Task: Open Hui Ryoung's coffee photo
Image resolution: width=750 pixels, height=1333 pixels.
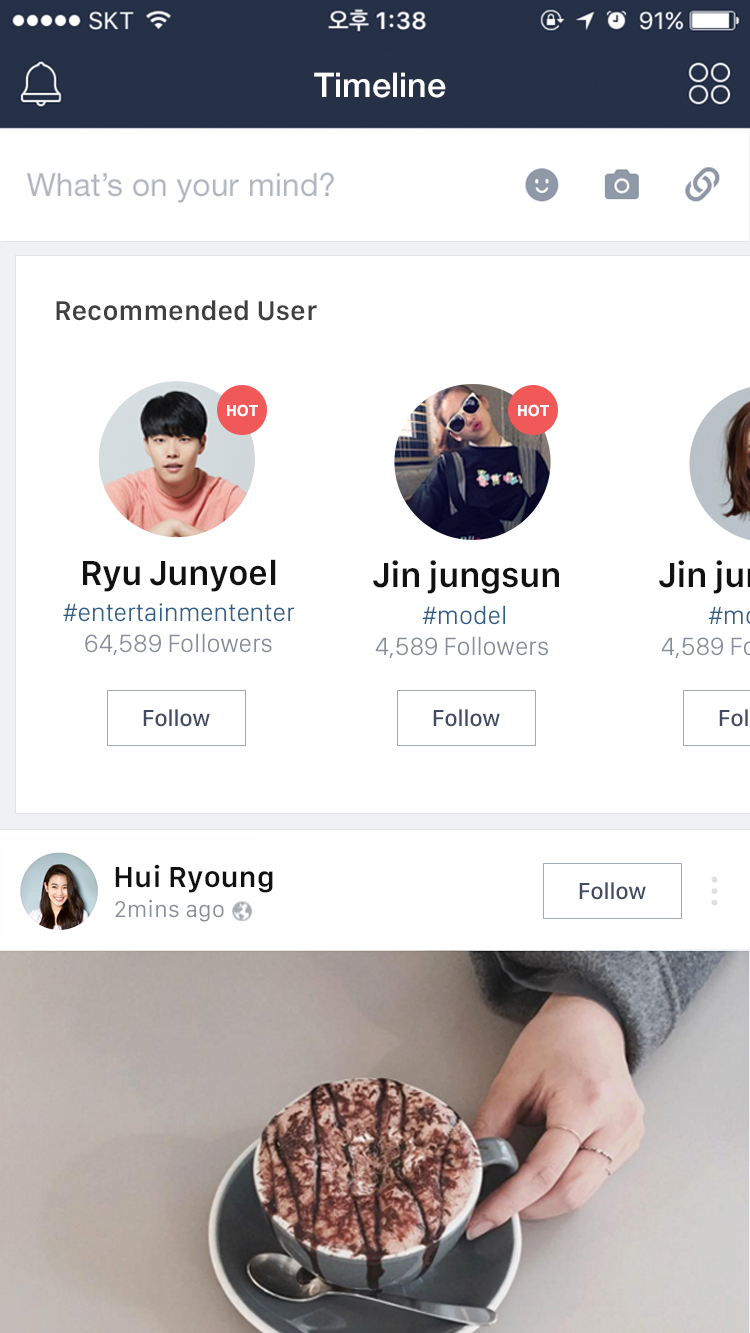Action: tap(375, 1140)
